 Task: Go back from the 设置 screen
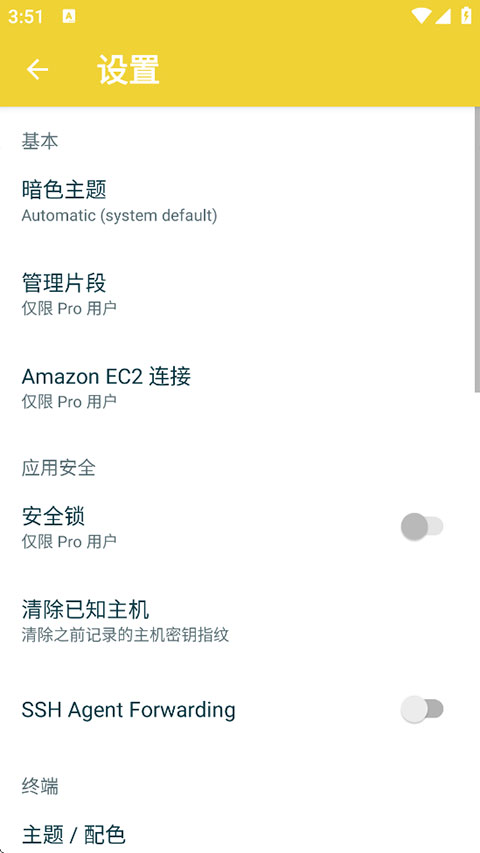pos(38,70)
